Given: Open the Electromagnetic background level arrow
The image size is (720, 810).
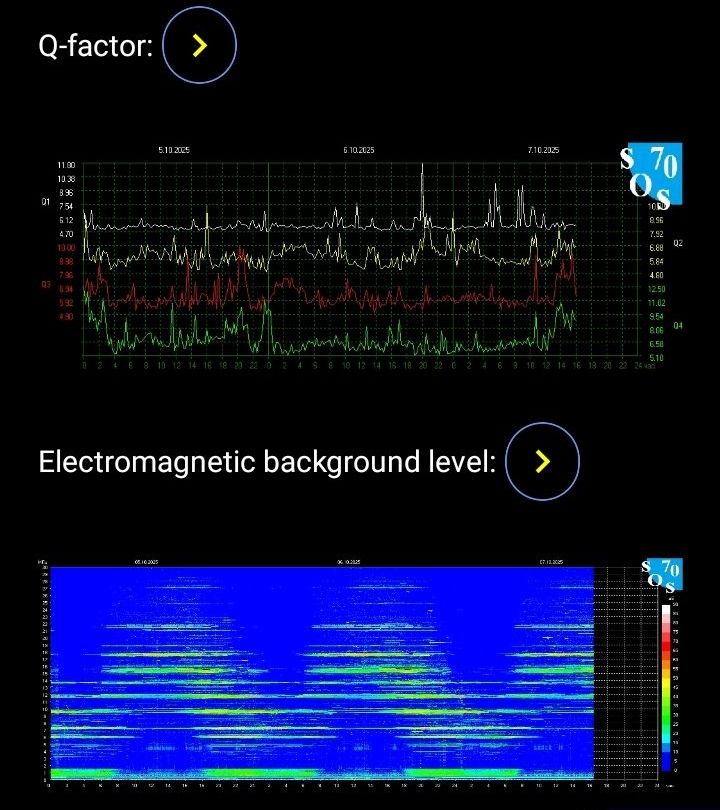Looking at the screenshot, I should 542,460.
